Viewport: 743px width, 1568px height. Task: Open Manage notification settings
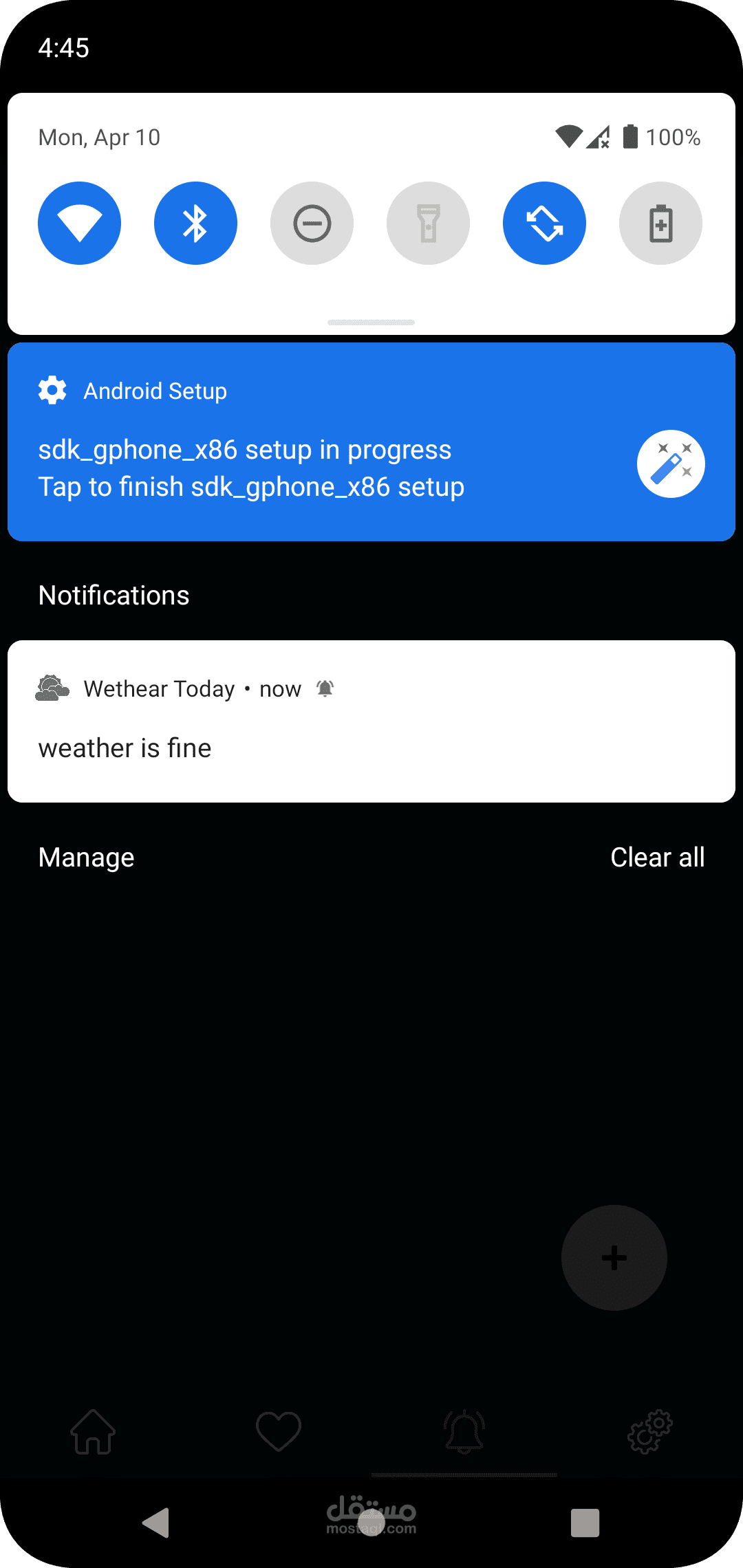87,858
